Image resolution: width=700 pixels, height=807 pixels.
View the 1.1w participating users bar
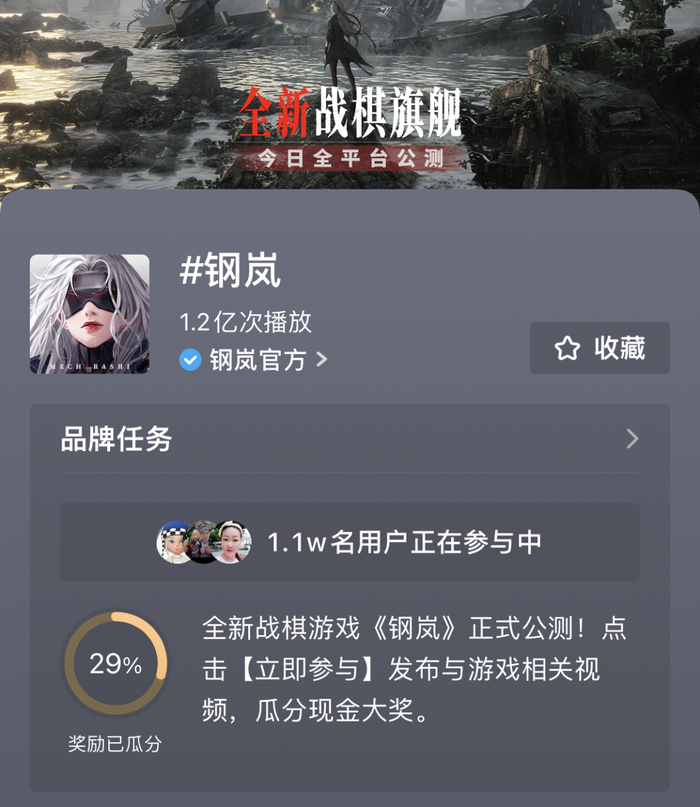tap(349, 542)
